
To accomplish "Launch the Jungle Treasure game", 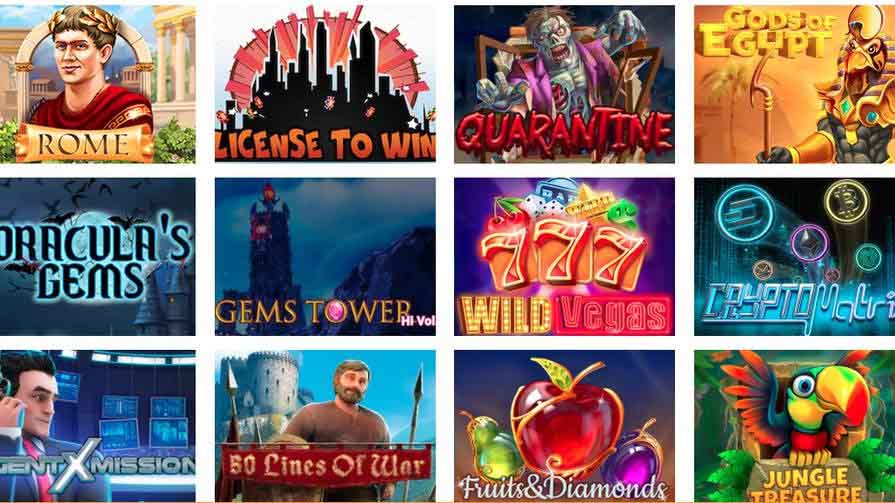I will pos(794,426).
